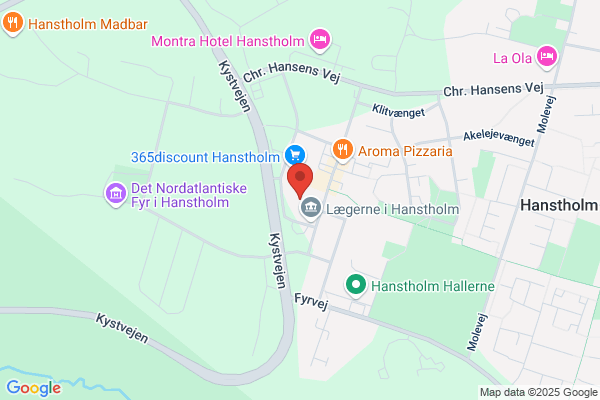This screenshot has height=400, width=600.
Task: Select the 365discount Hanstholm shop marker
Action: (295, 156)
